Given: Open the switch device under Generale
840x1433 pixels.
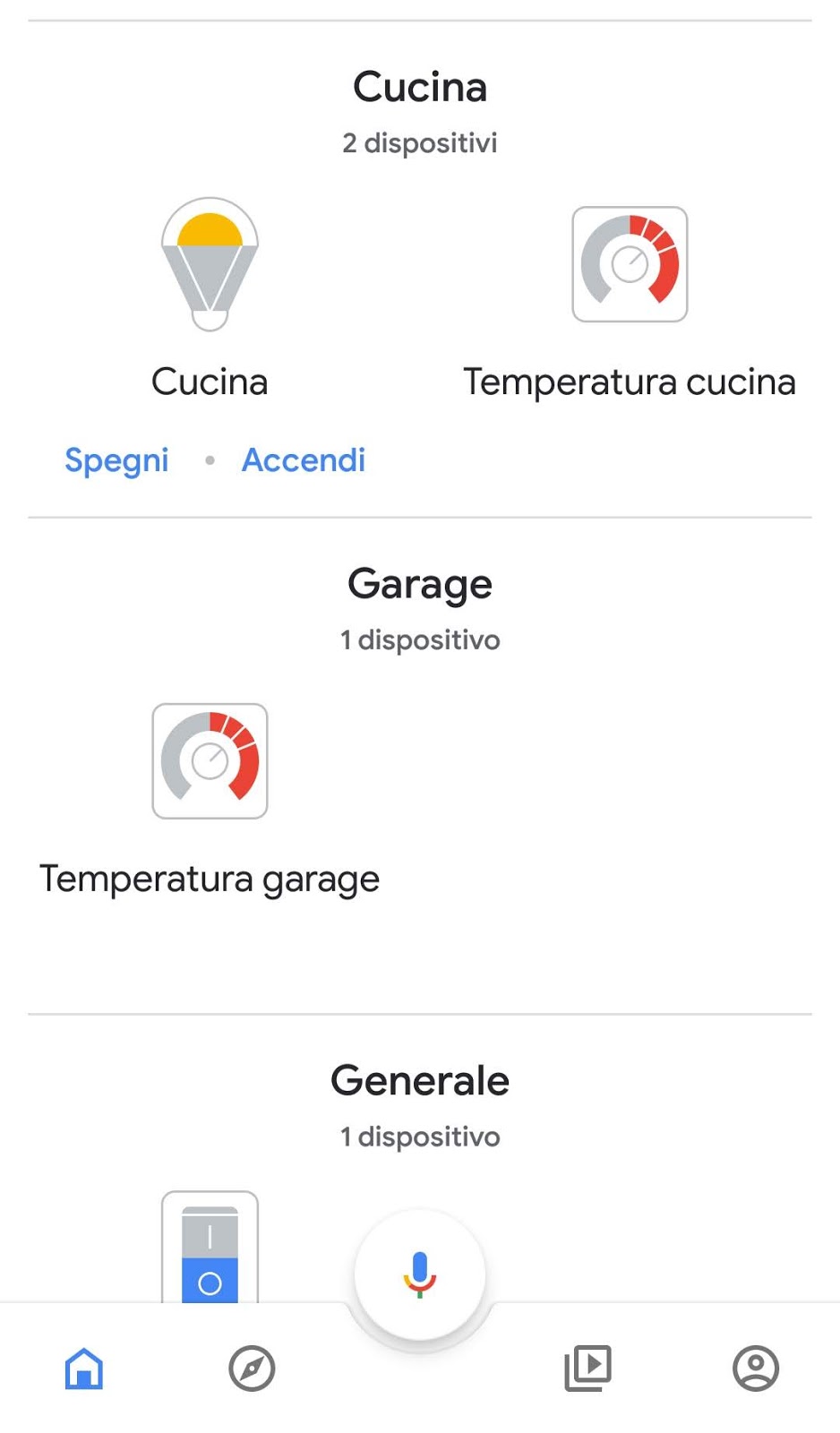Looking at the screenshot, I should coord(210,1249).
